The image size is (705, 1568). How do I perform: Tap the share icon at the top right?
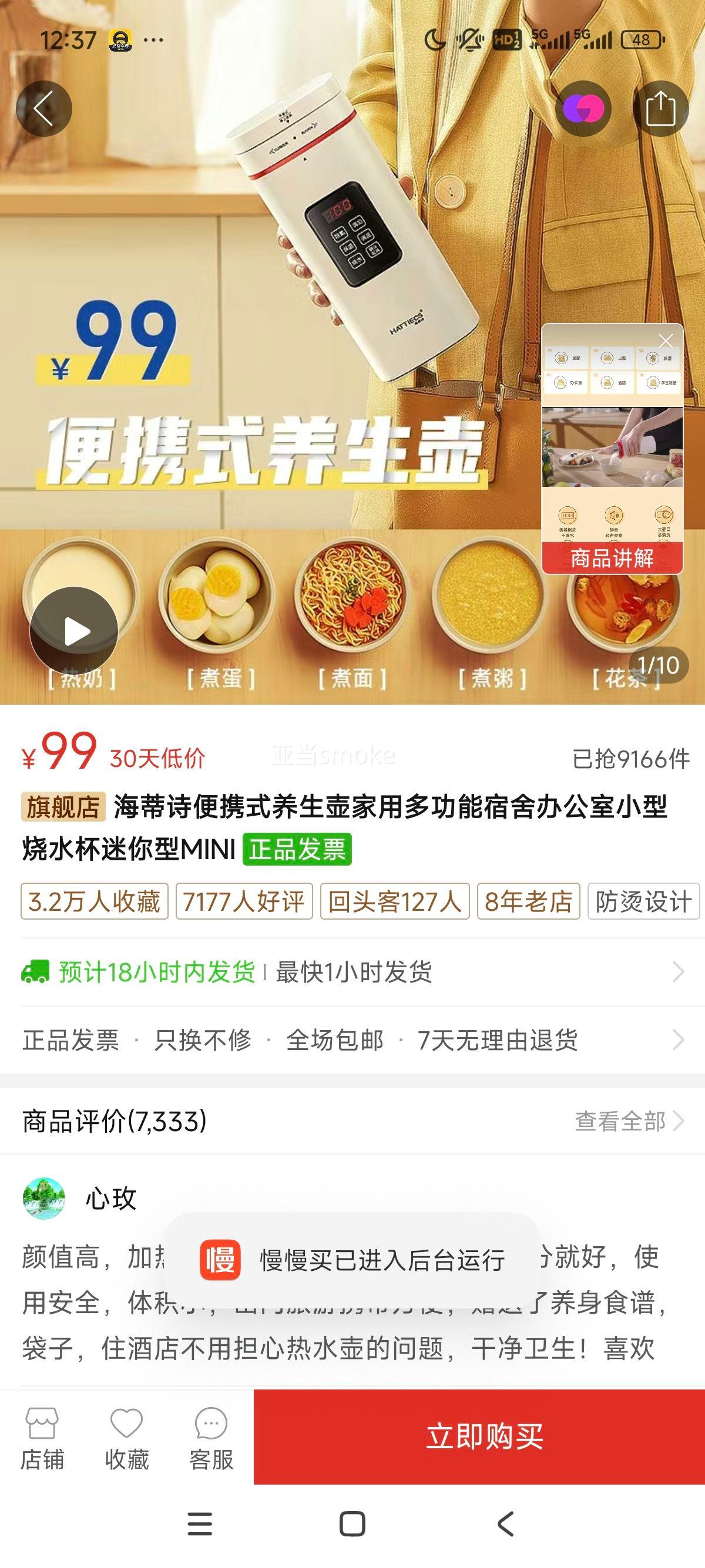(x=660, y=108)
